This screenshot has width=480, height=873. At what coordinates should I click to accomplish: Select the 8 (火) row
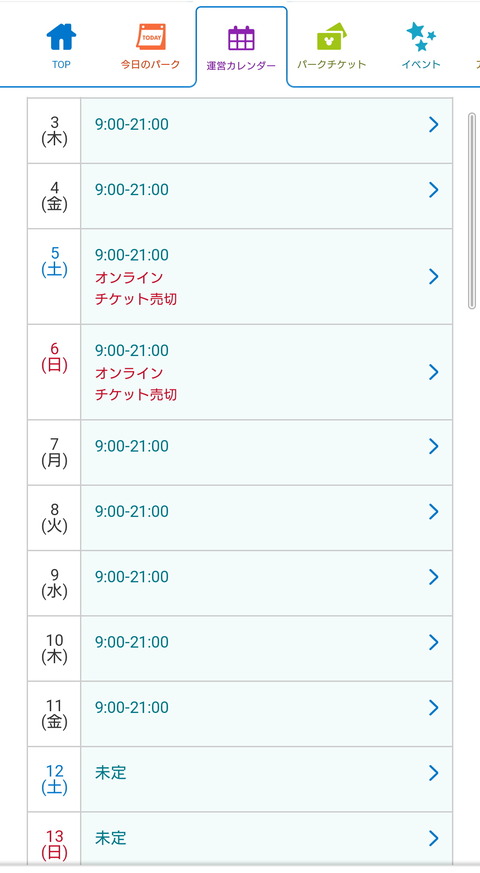coord(240,518)
